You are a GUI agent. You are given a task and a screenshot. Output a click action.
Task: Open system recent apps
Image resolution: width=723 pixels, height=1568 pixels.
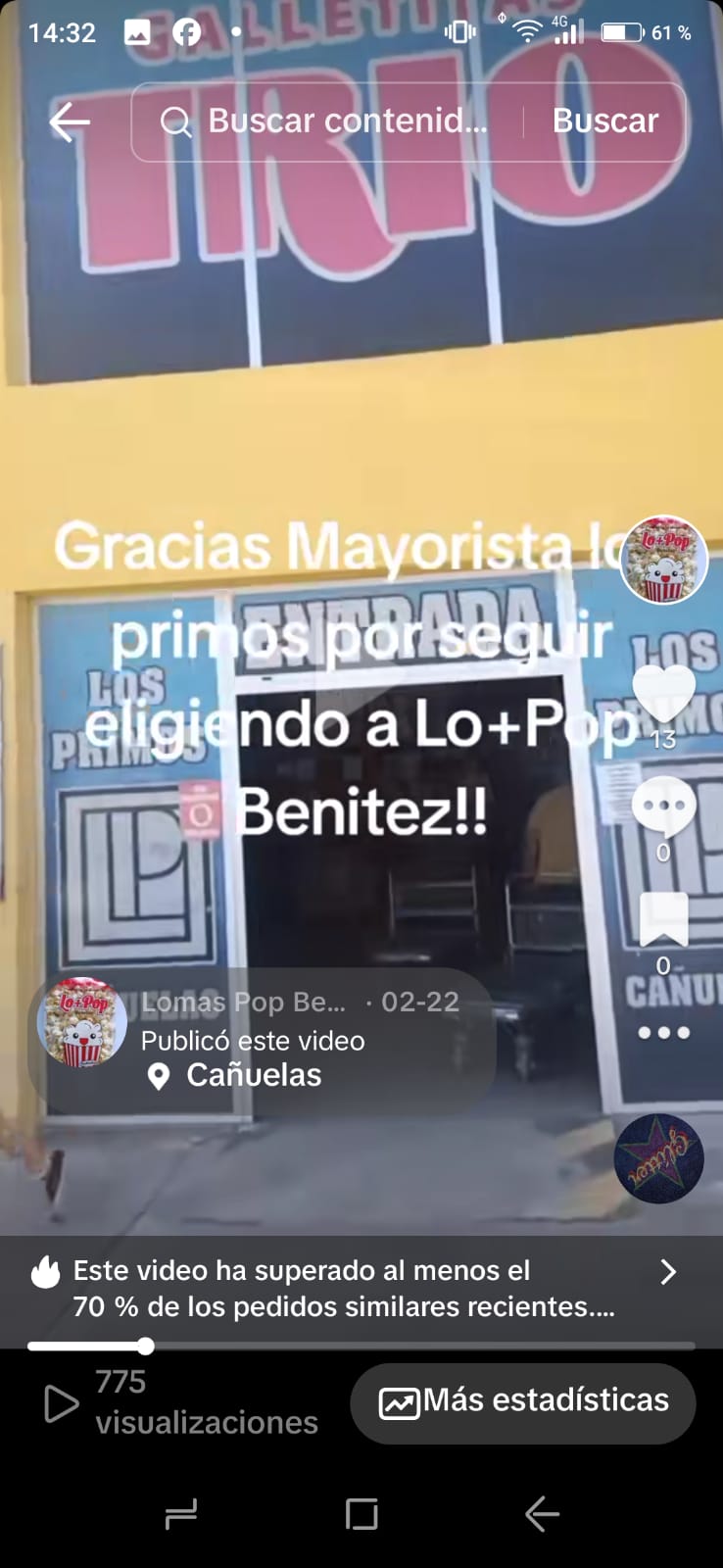click(181, 1514)
